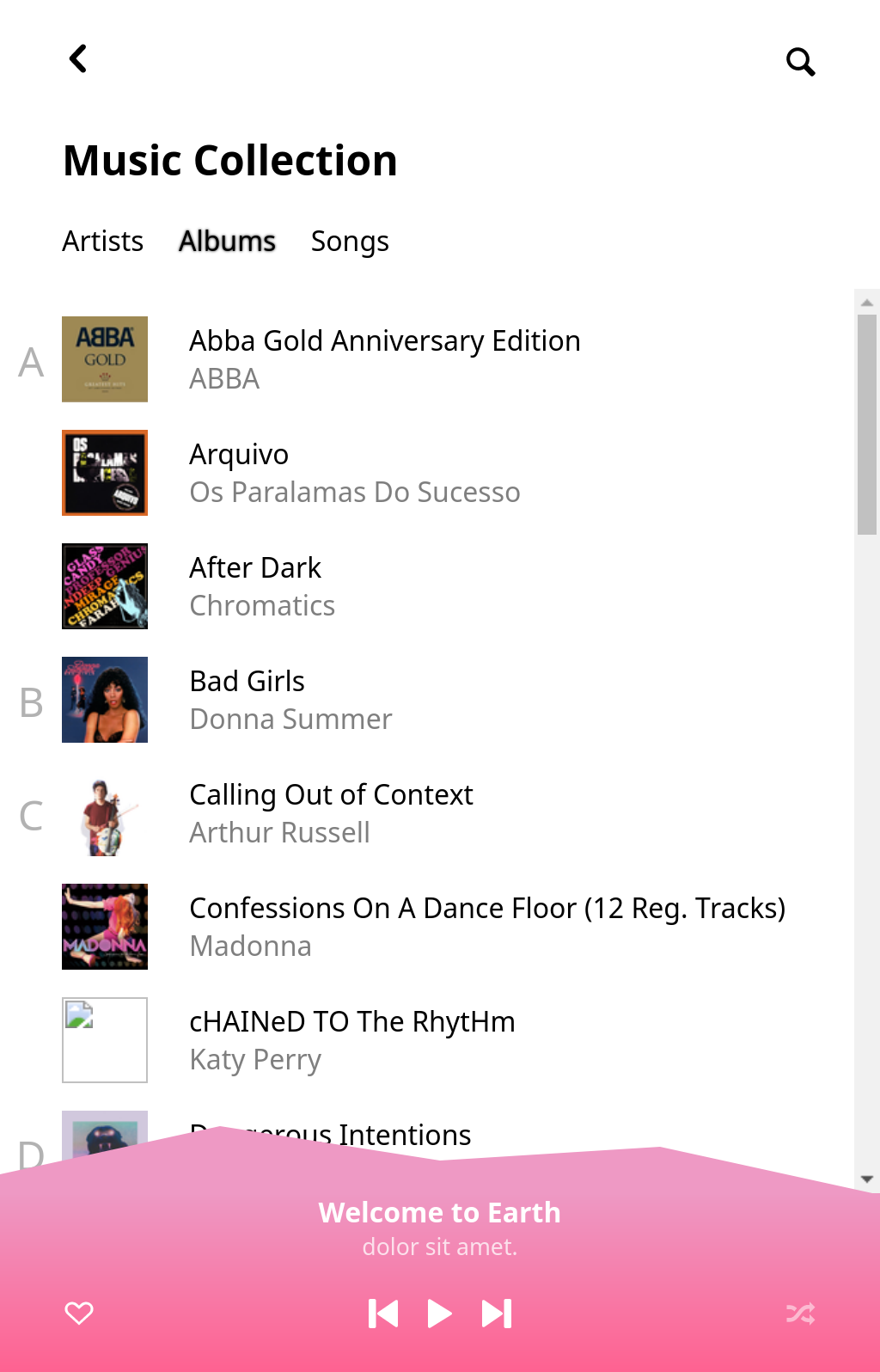This screenshot has height=1372, width=880.
Task: Skip to the previous track
Action: tap(383, 1314)
